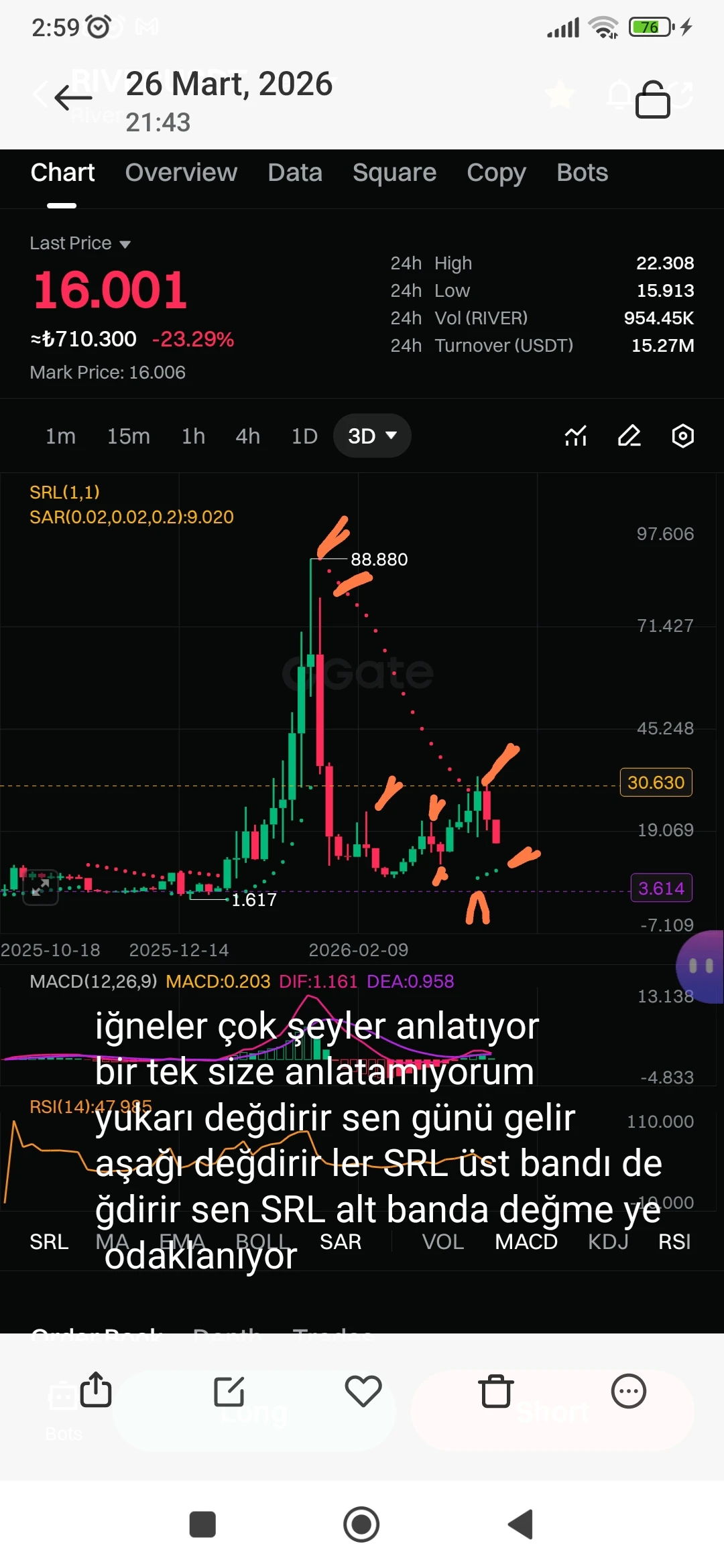Open recent apps from the navigation bar
This screenshot has width=724, height=1568.
point(202,1524)
